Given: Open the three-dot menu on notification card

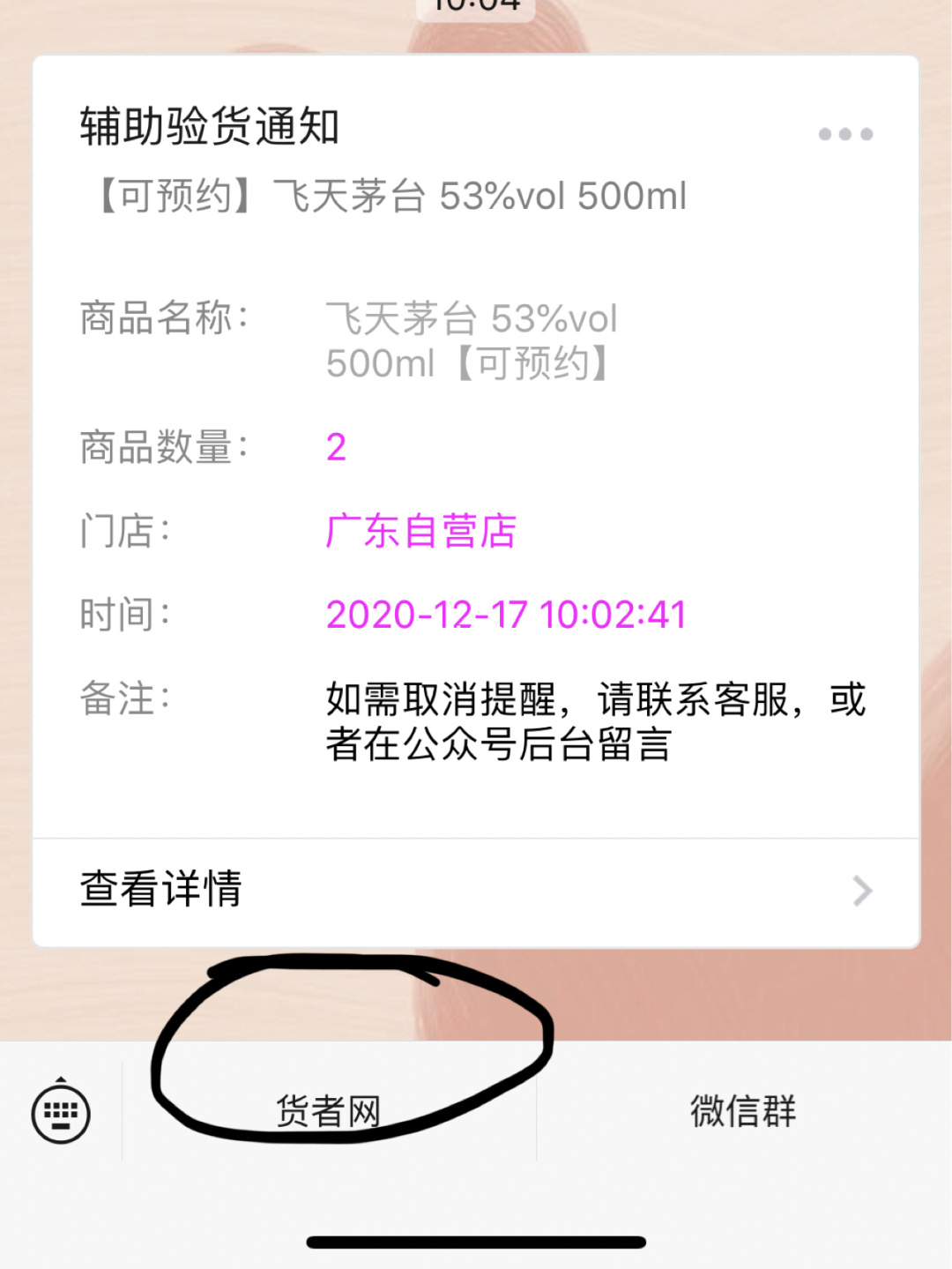Looking at the screenshot, I should 845,134.
